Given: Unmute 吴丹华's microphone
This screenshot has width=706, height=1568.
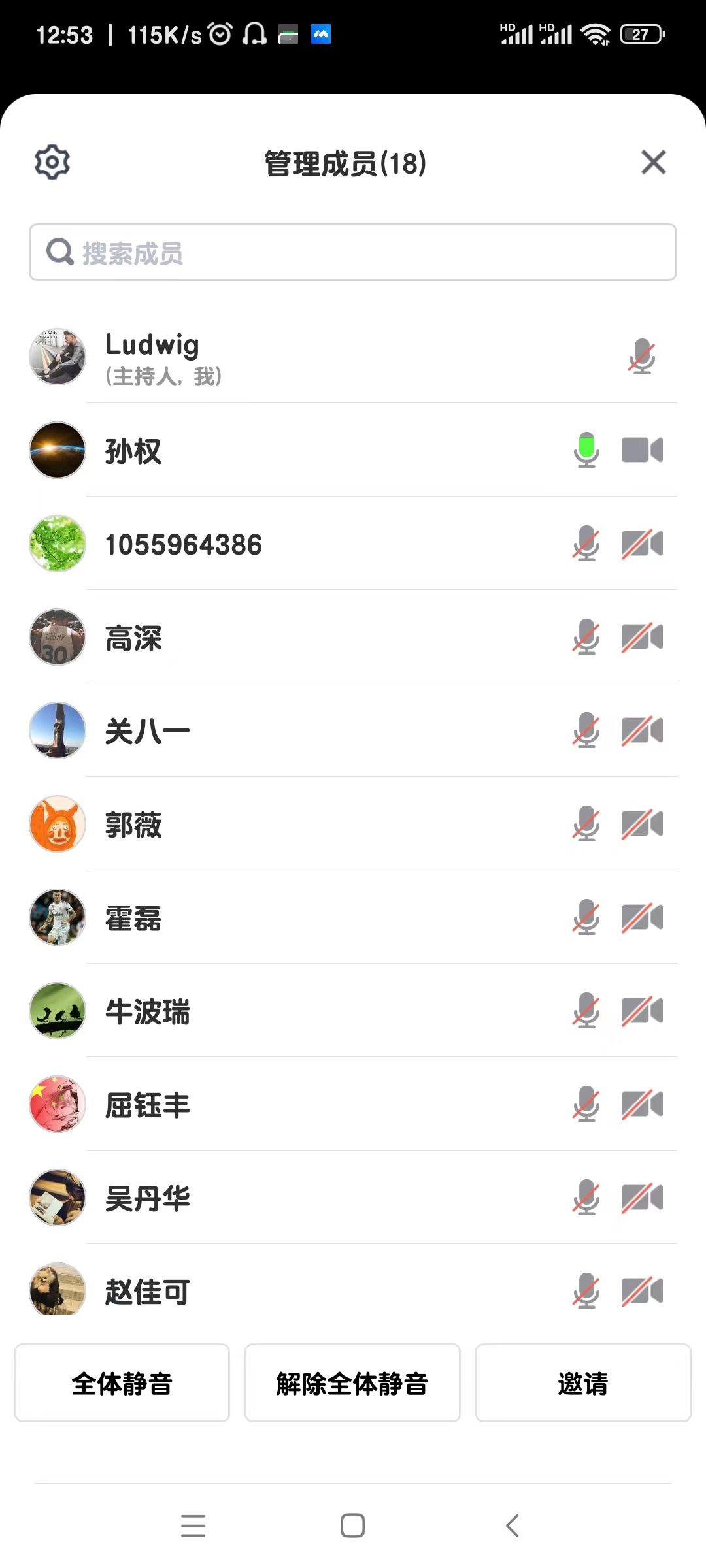Looking at the screenshot, I should [586, 1198].
